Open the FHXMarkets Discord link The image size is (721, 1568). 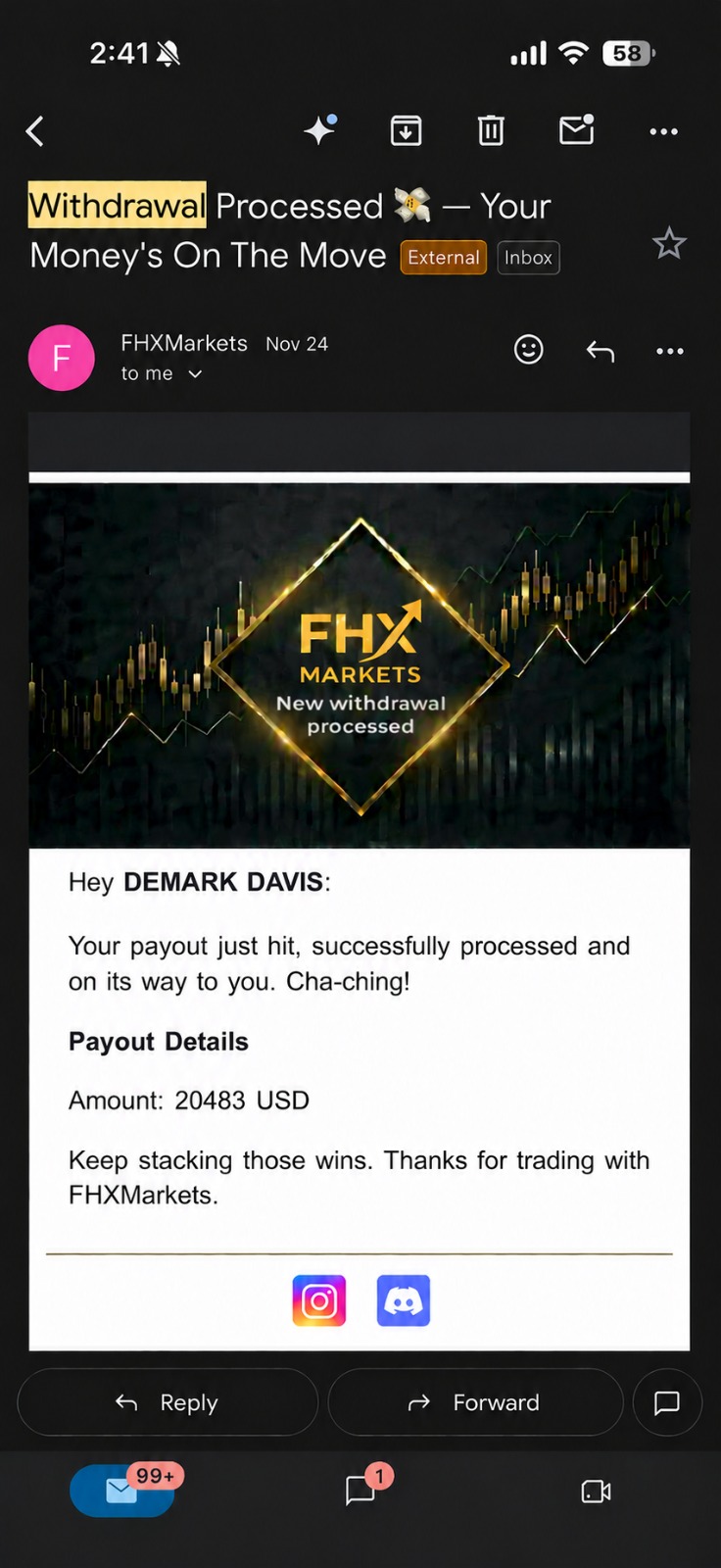(404, 1300)
